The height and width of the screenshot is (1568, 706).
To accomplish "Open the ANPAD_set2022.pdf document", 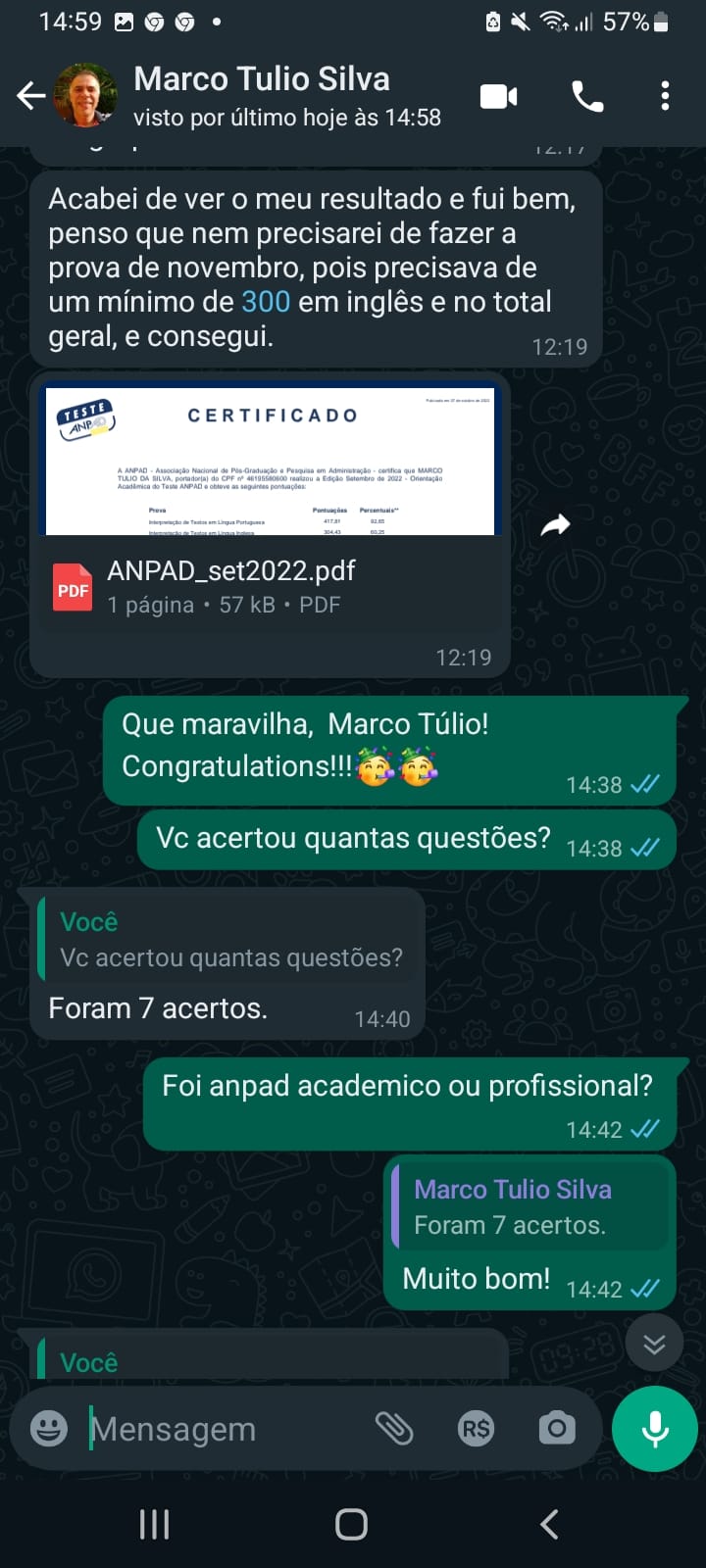I will pyautogui.click(x=270, y=587).
